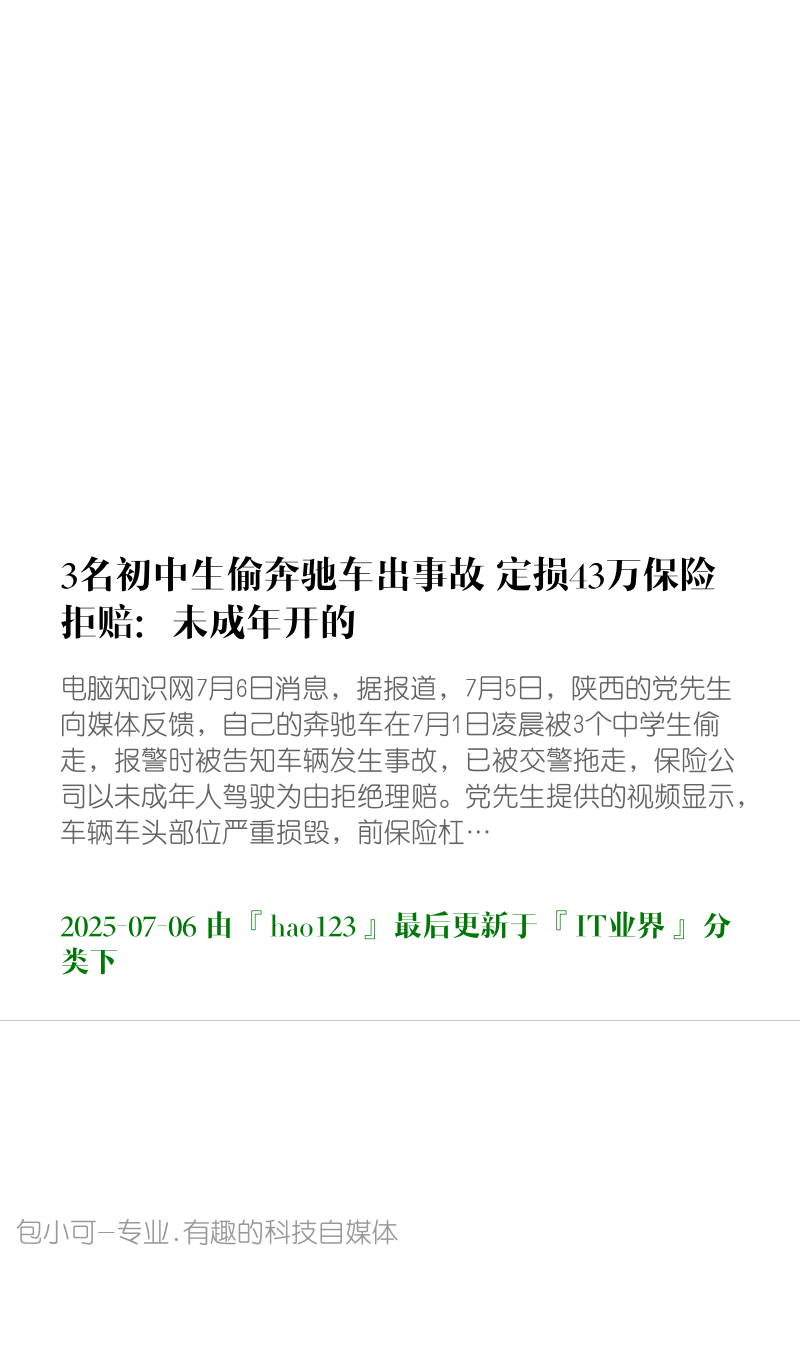The width and height of the screenshot is (800, 1360).
Task: Open the hao123 author link
Action: point(313,927)
